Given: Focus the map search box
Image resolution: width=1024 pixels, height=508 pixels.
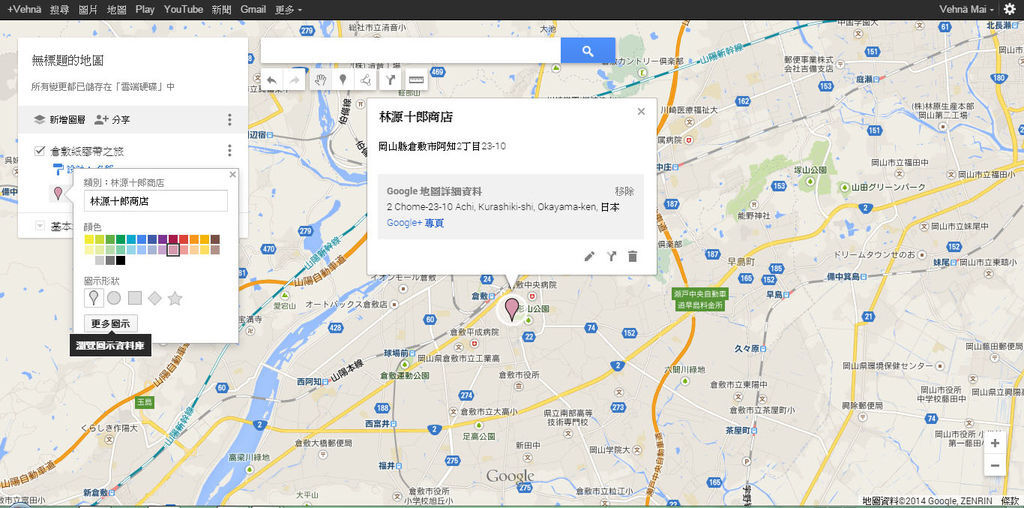Looking at the screenshot, I should (x=410, y=51).
